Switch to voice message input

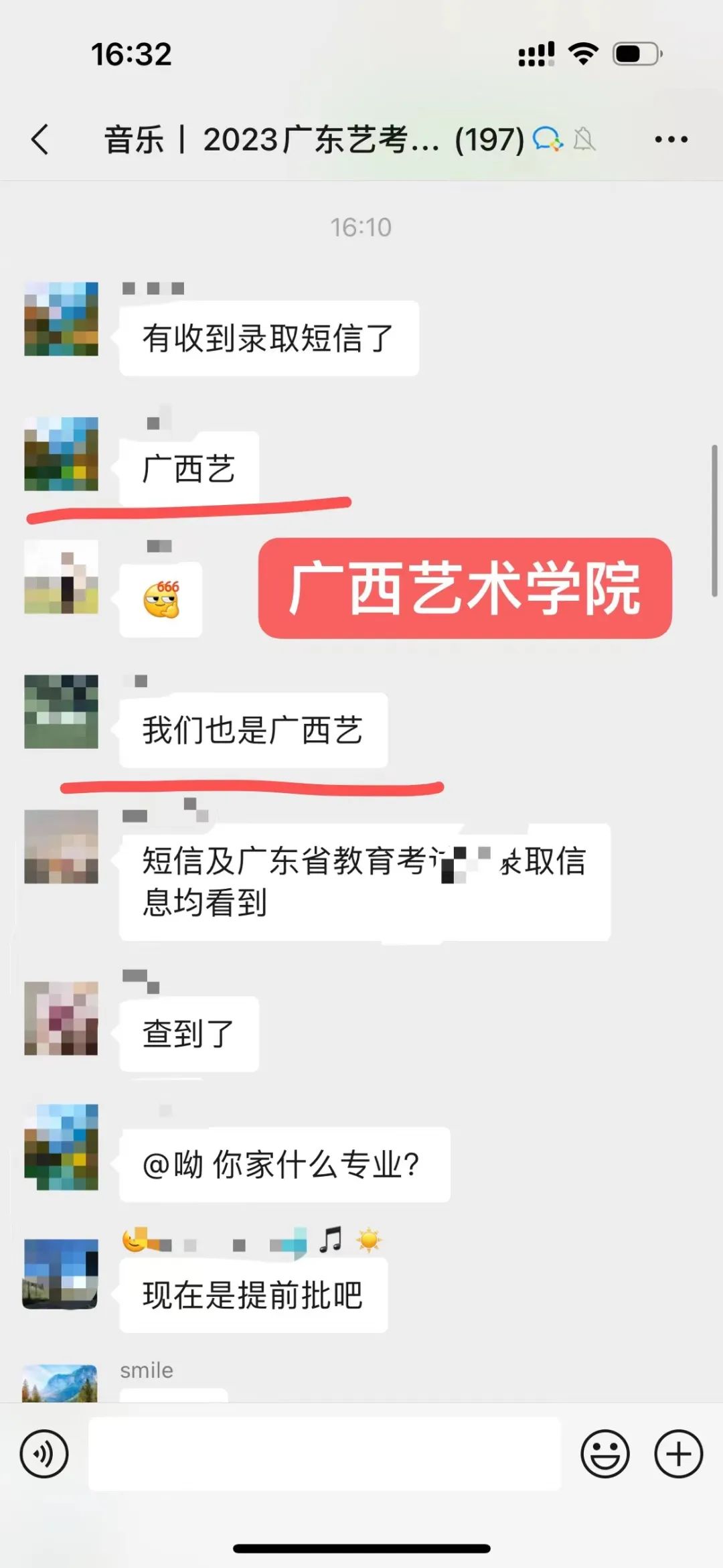pos(44,1454)
